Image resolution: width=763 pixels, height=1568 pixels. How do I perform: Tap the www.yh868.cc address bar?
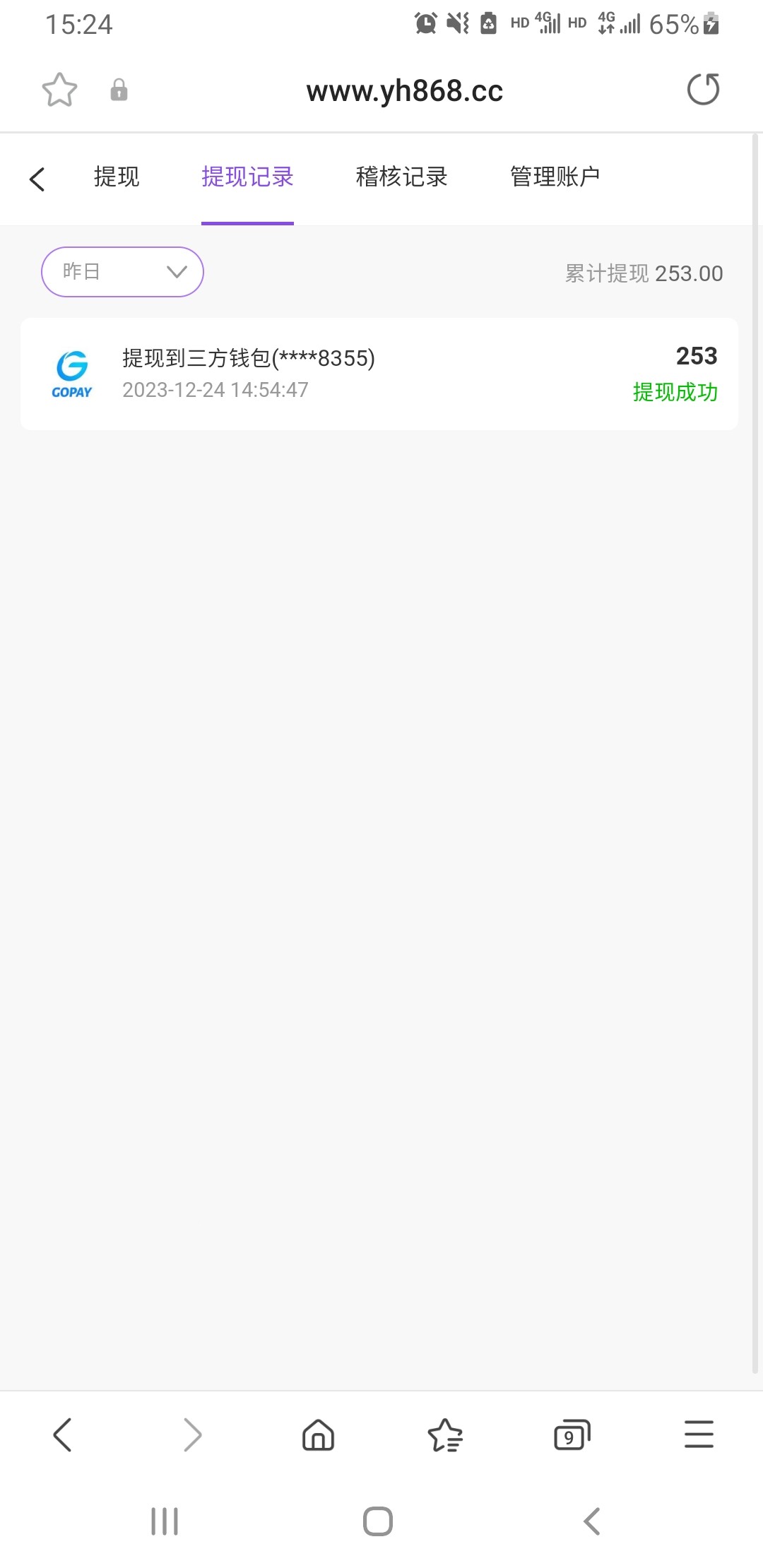coord(404,91)
